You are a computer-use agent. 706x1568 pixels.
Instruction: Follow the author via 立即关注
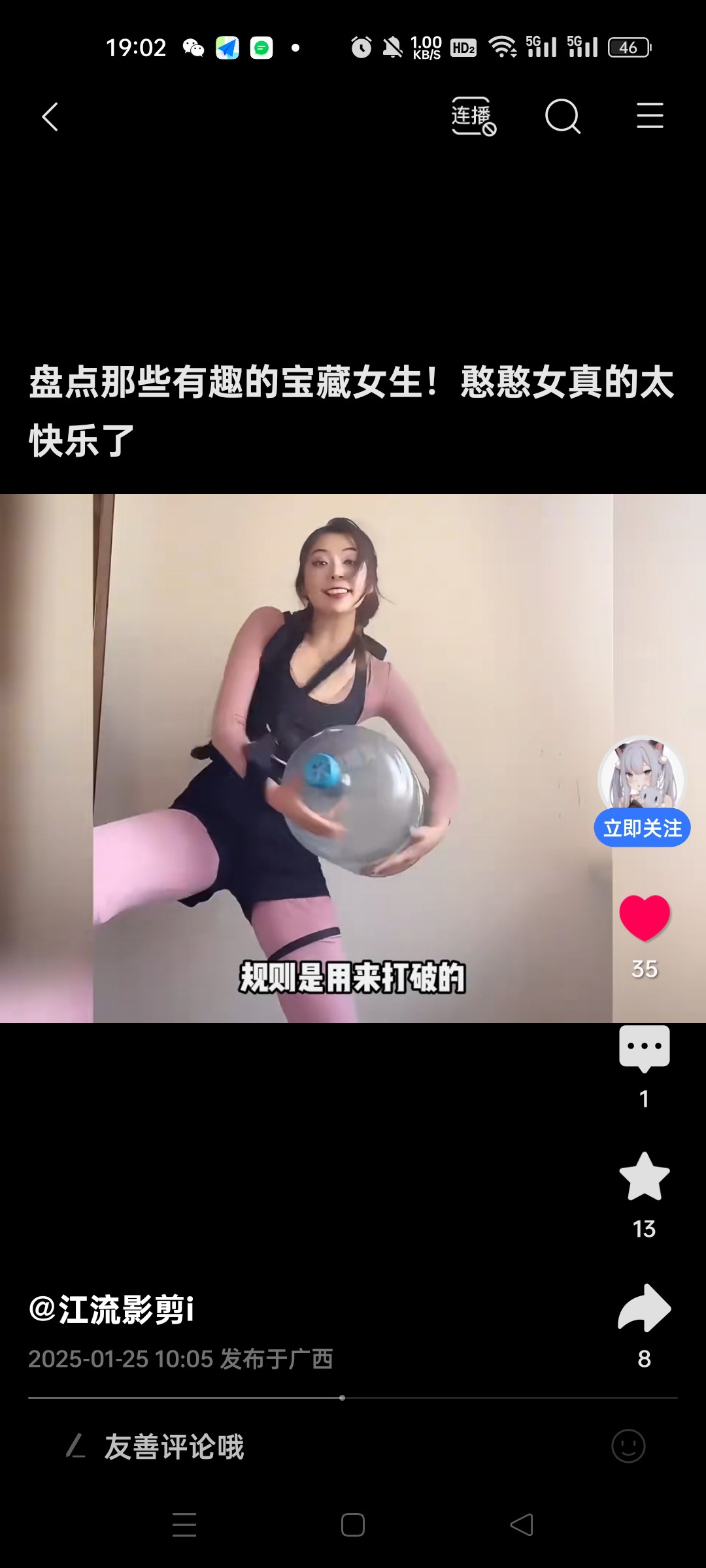click(x=642, y=828)
